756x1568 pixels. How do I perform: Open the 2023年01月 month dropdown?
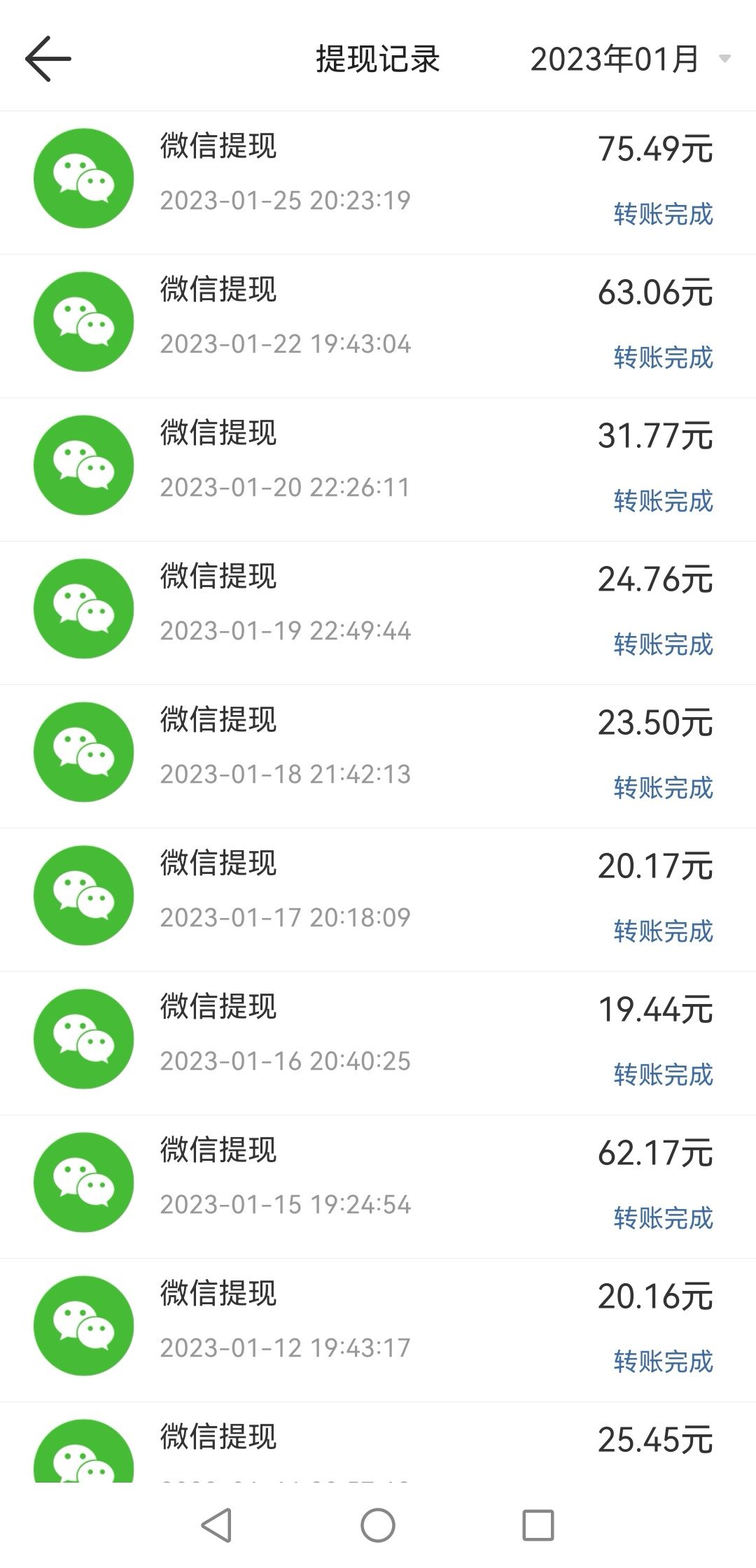pos(630,59)
